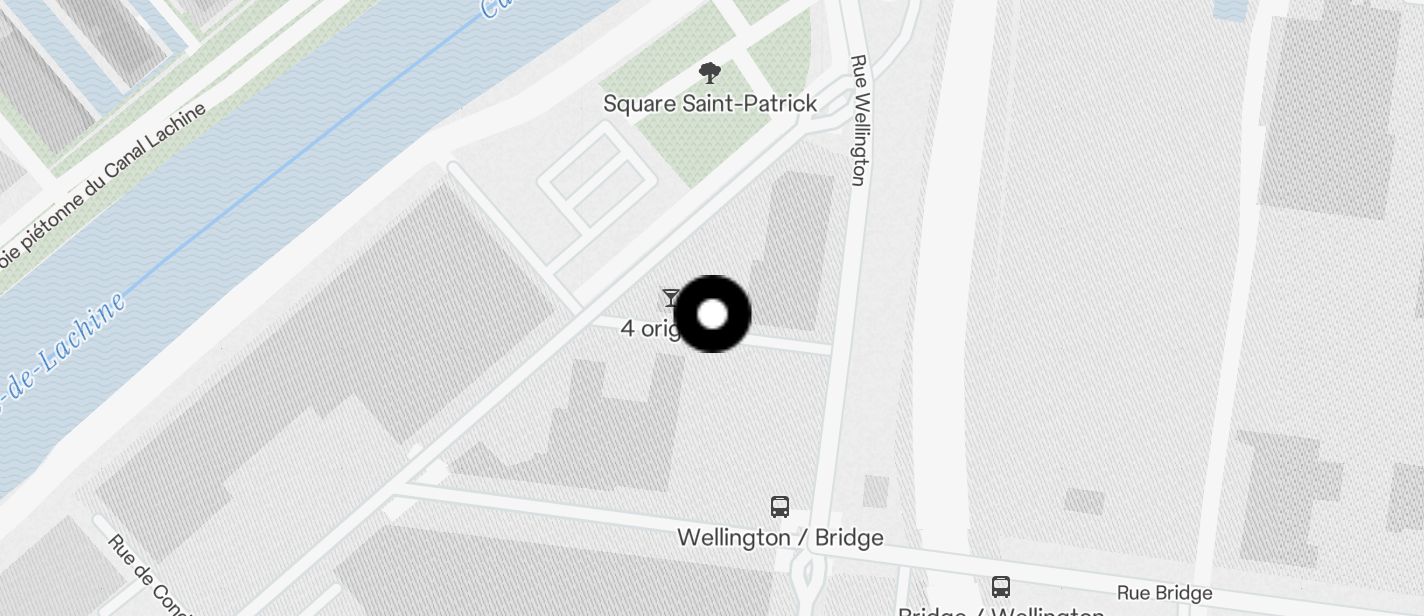Open the 4 origines bar marker

[671, 298]
